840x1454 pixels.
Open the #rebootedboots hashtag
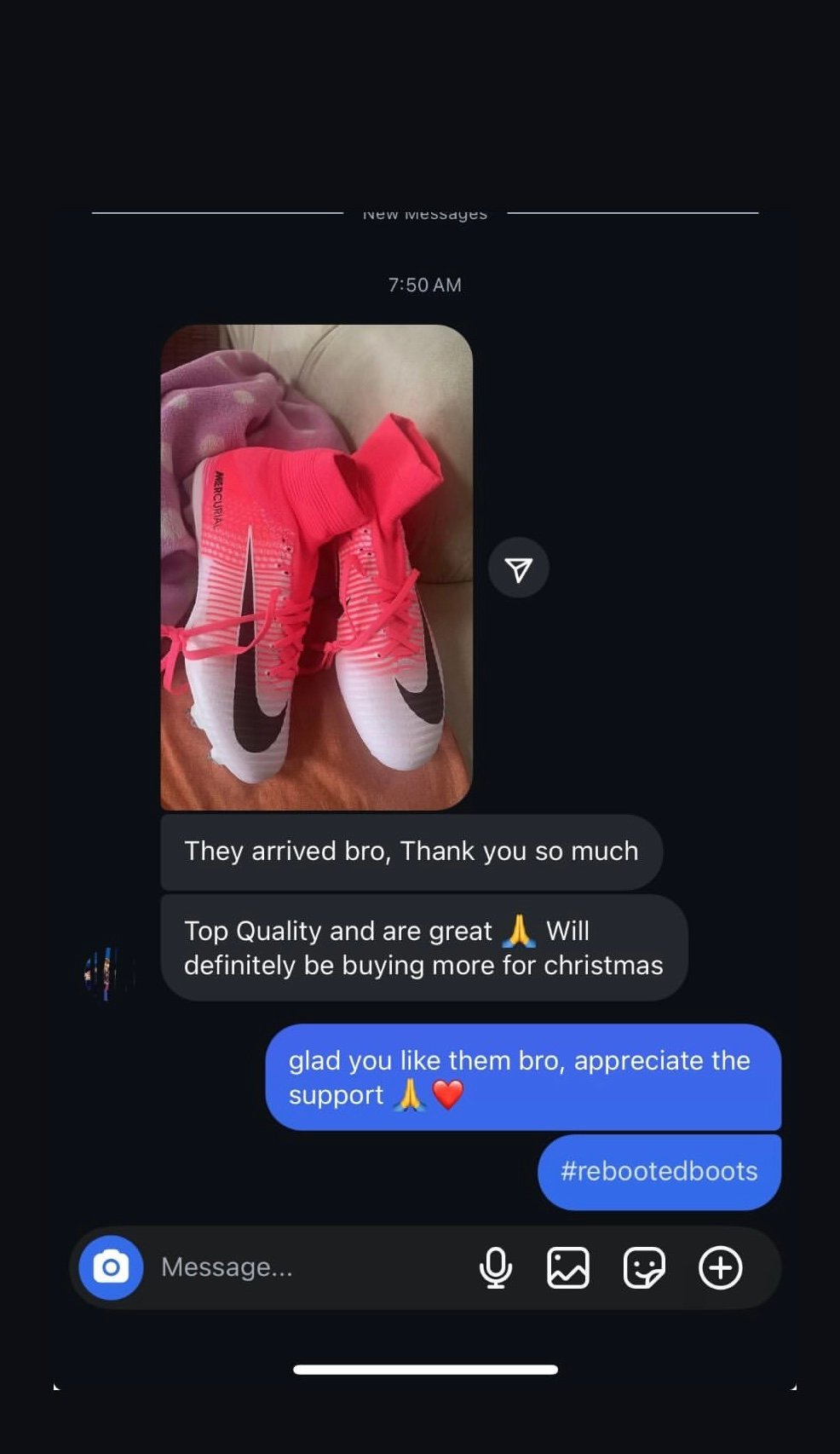(x=659, y=1171)
